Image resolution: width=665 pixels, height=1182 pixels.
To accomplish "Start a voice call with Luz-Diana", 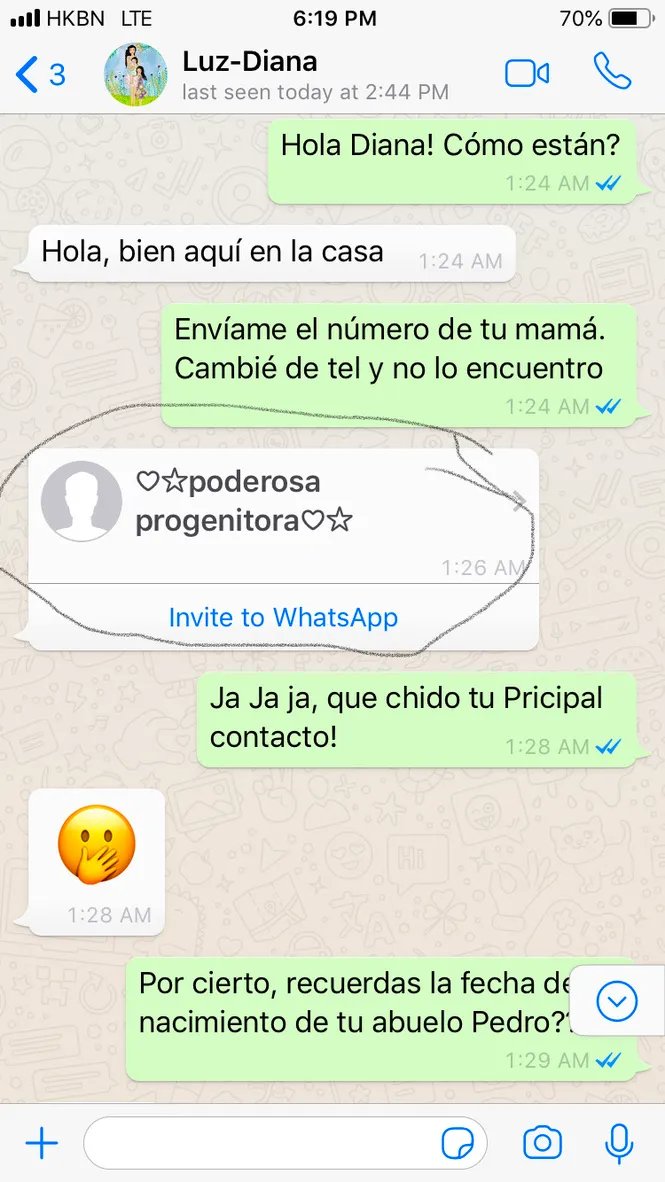I will coord(612,72).
